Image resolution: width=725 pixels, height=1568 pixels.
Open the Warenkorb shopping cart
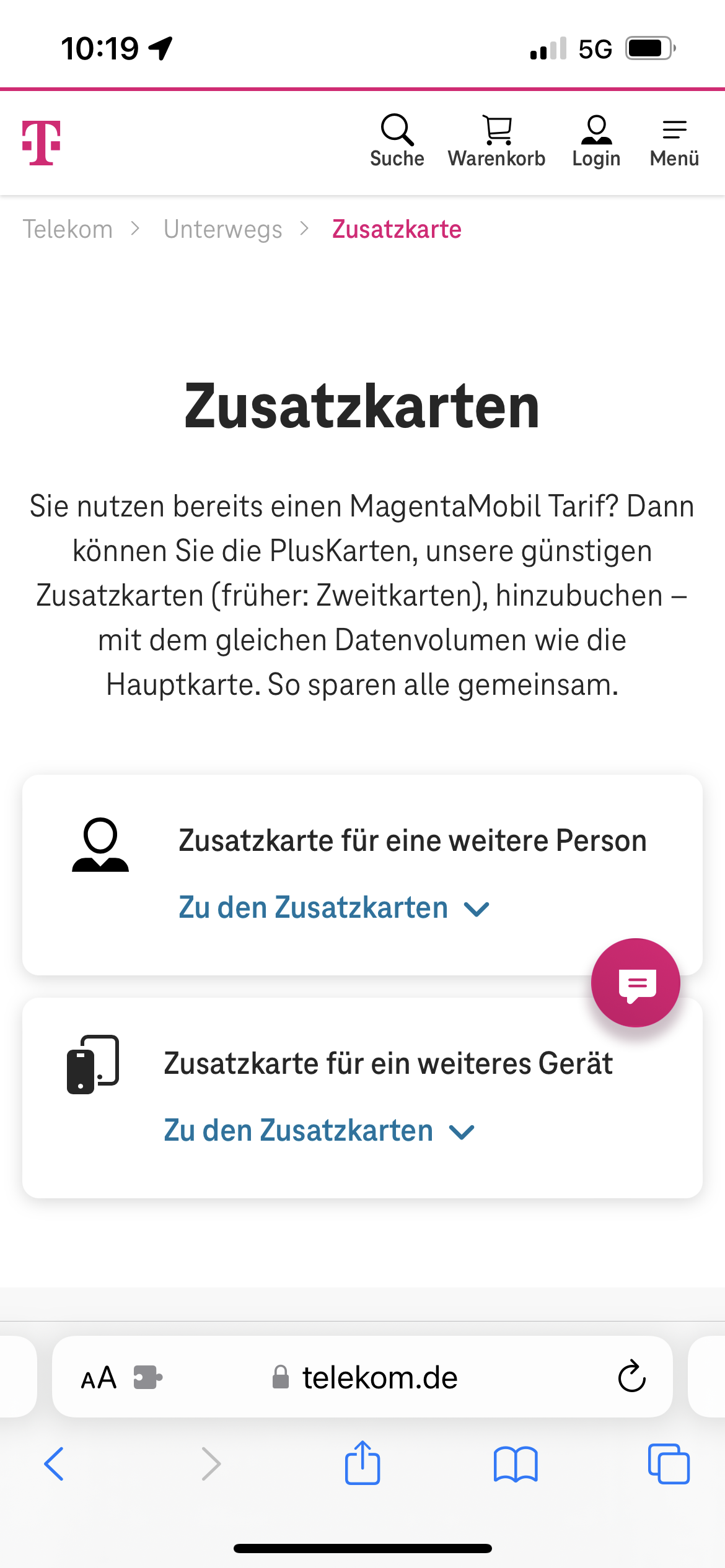pyautogui.click(x=496, y=141)
